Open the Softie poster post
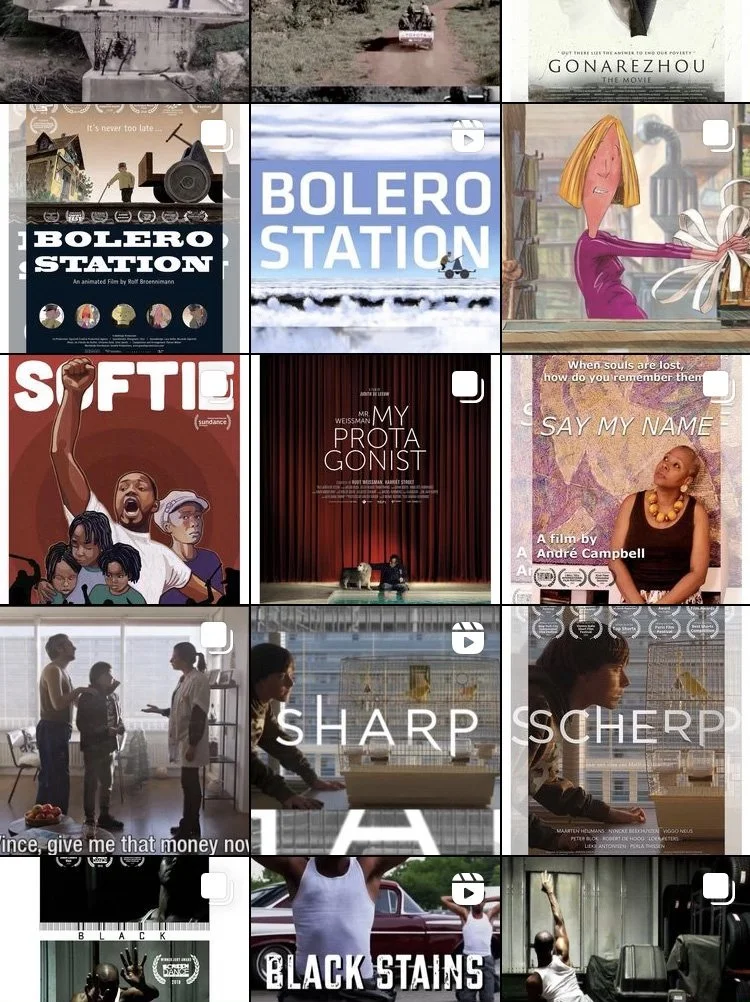 (125, 479)
